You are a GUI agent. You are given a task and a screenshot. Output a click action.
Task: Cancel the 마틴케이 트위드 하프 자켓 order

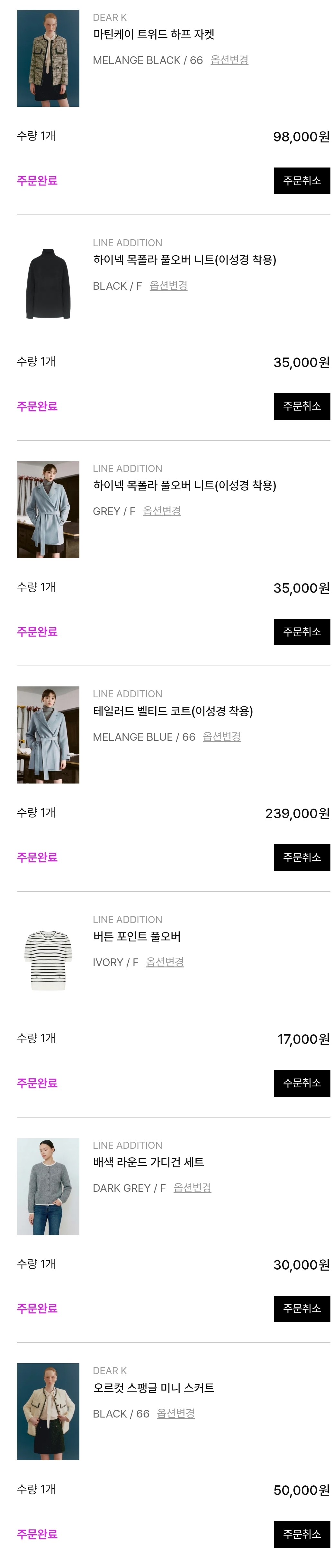[x=301, y=181]
